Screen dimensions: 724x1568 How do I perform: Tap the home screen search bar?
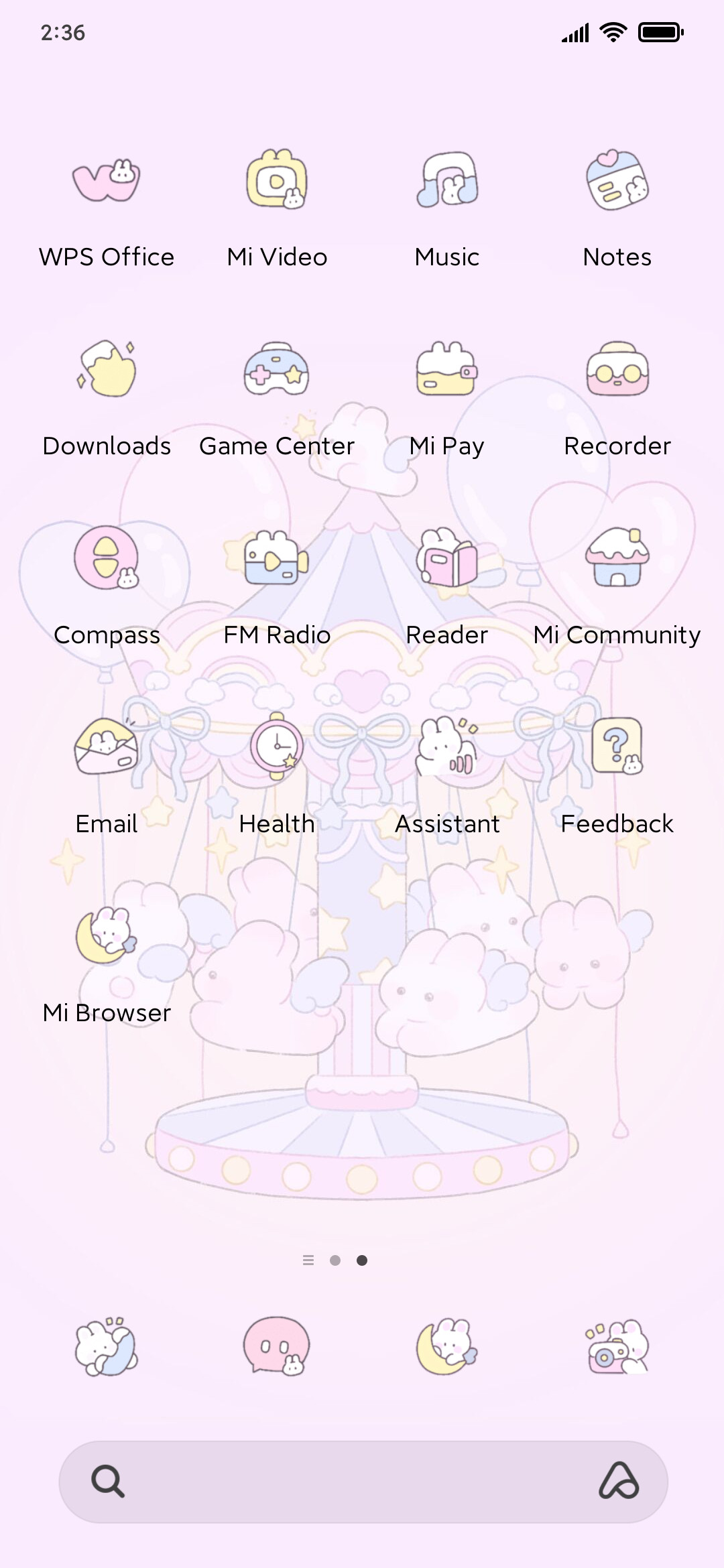363,1482
